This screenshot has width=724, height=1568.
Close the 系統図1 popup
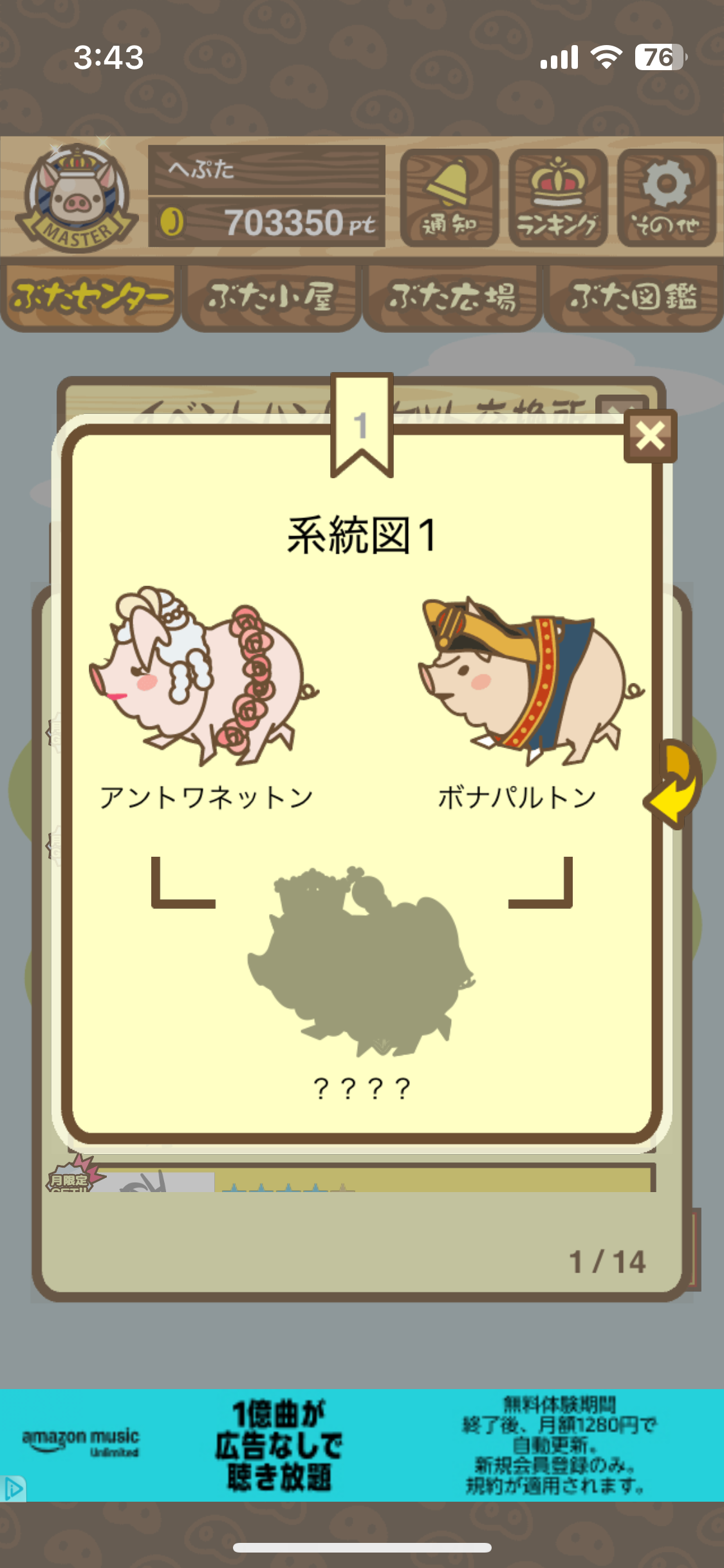[650, 436]
